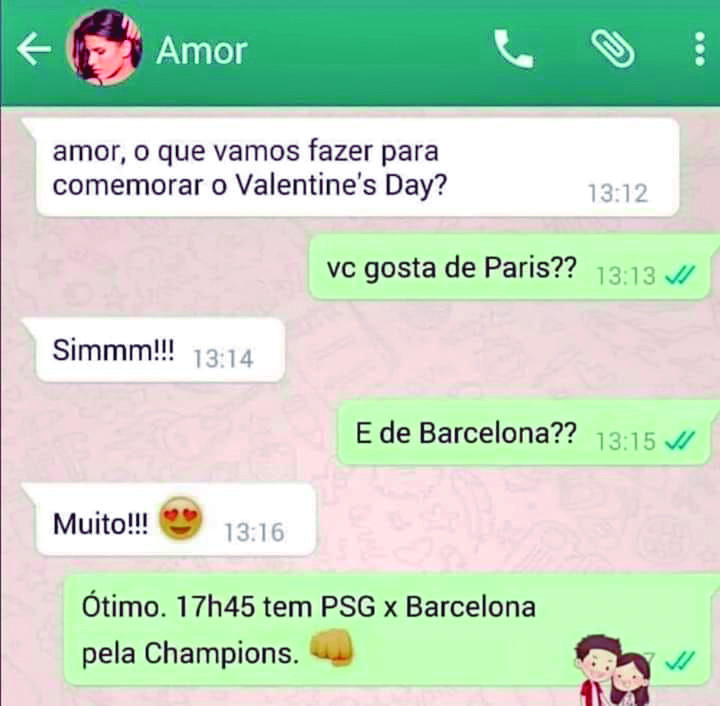The height and width of the screenshot is (706, 720).
Task: Open Amor's profile picture
Action: point(104,48)
